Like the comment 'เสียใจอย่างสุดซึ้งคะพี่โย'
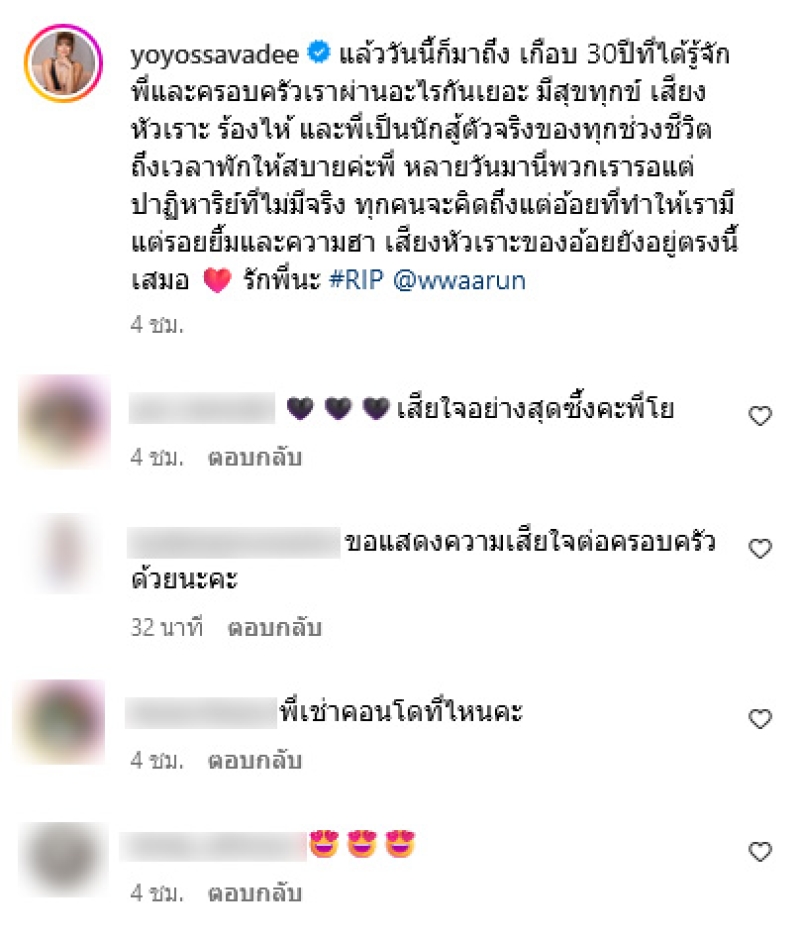This screenshot has width=800, height=941. [760, 416]
